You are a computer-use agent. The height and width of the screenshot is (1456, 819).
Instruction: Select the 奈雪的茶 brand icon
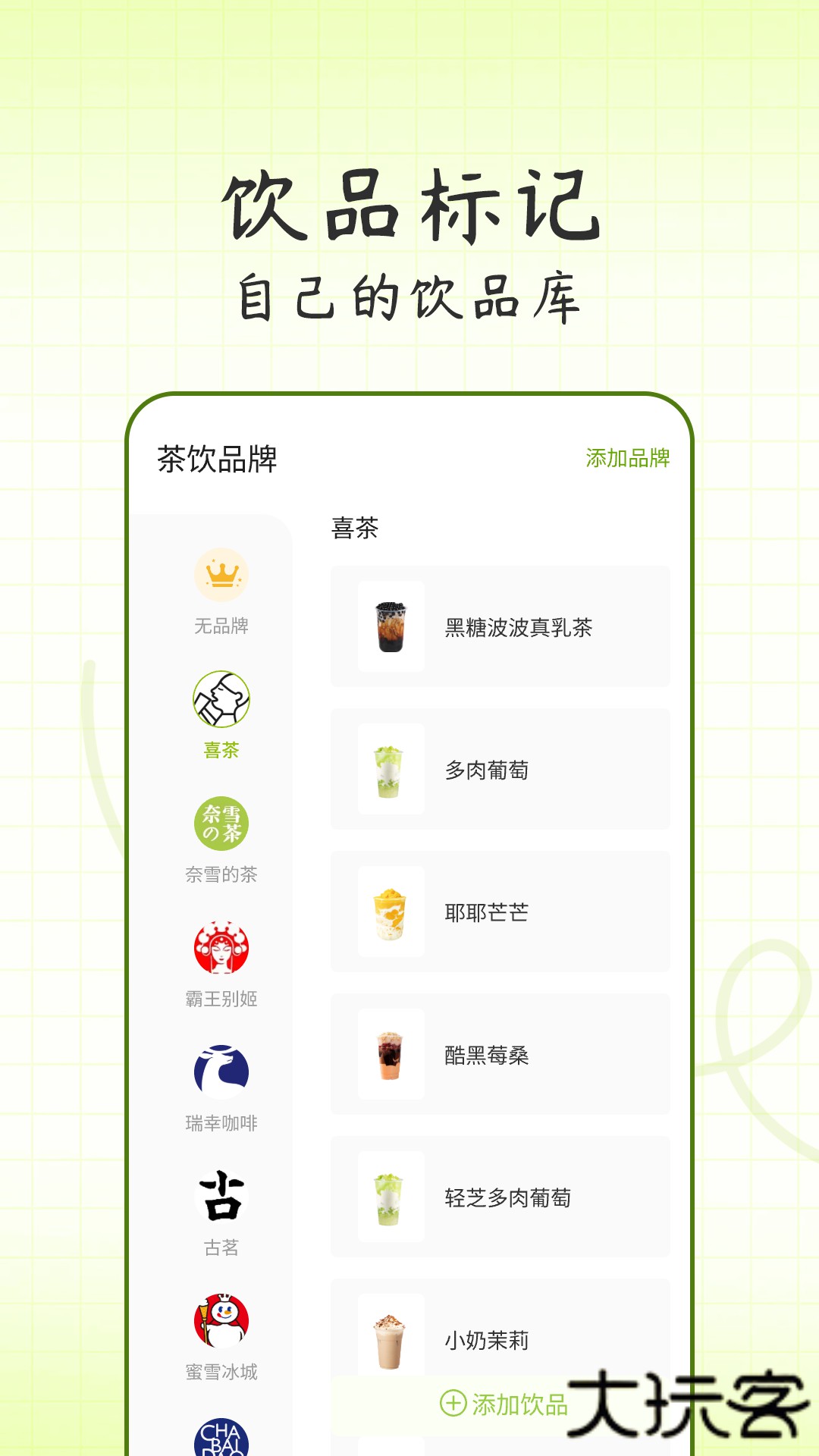point(221,824)
